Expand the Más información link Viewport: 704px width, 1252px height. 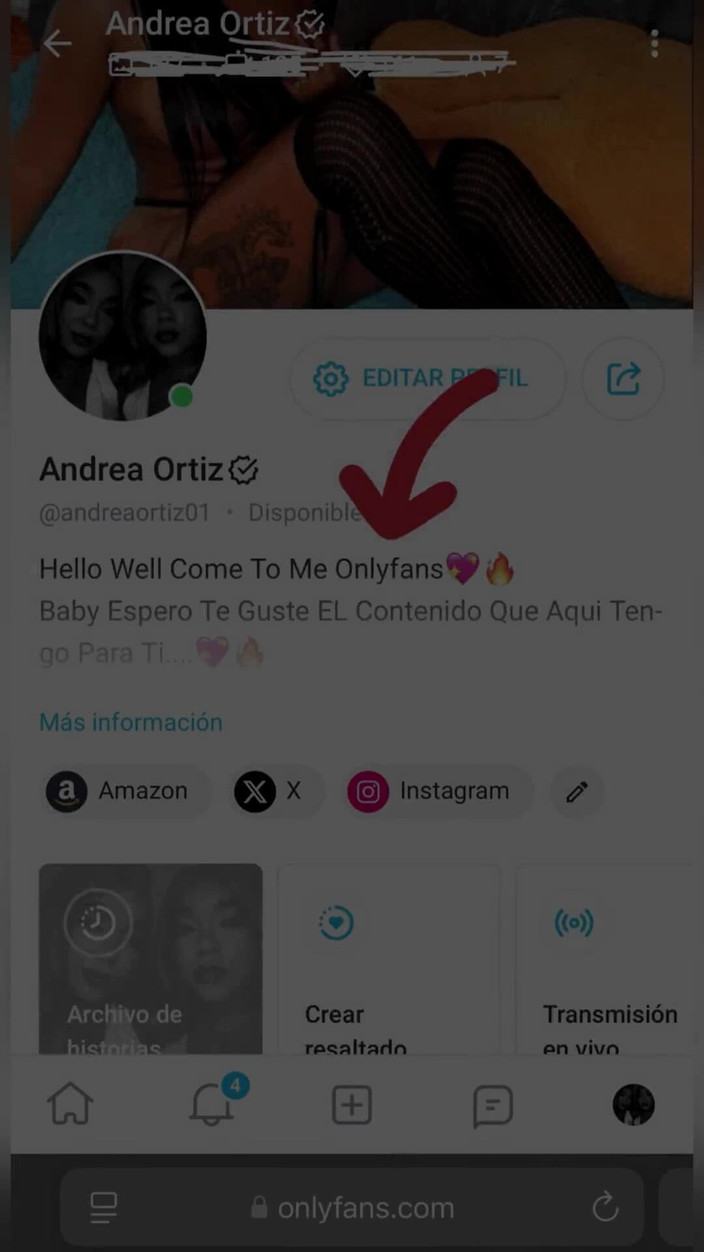point(131,722)
